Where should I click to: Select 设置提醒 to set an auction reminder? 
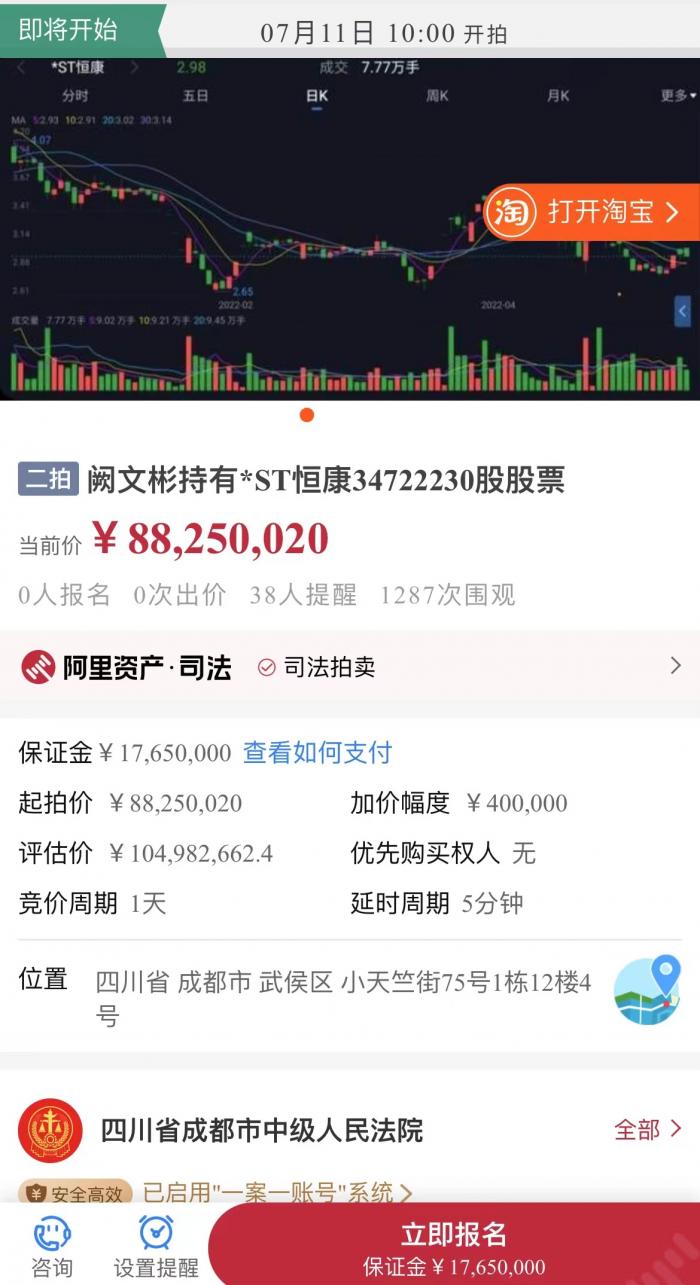pyautogui.click(x=156, y=1245)
